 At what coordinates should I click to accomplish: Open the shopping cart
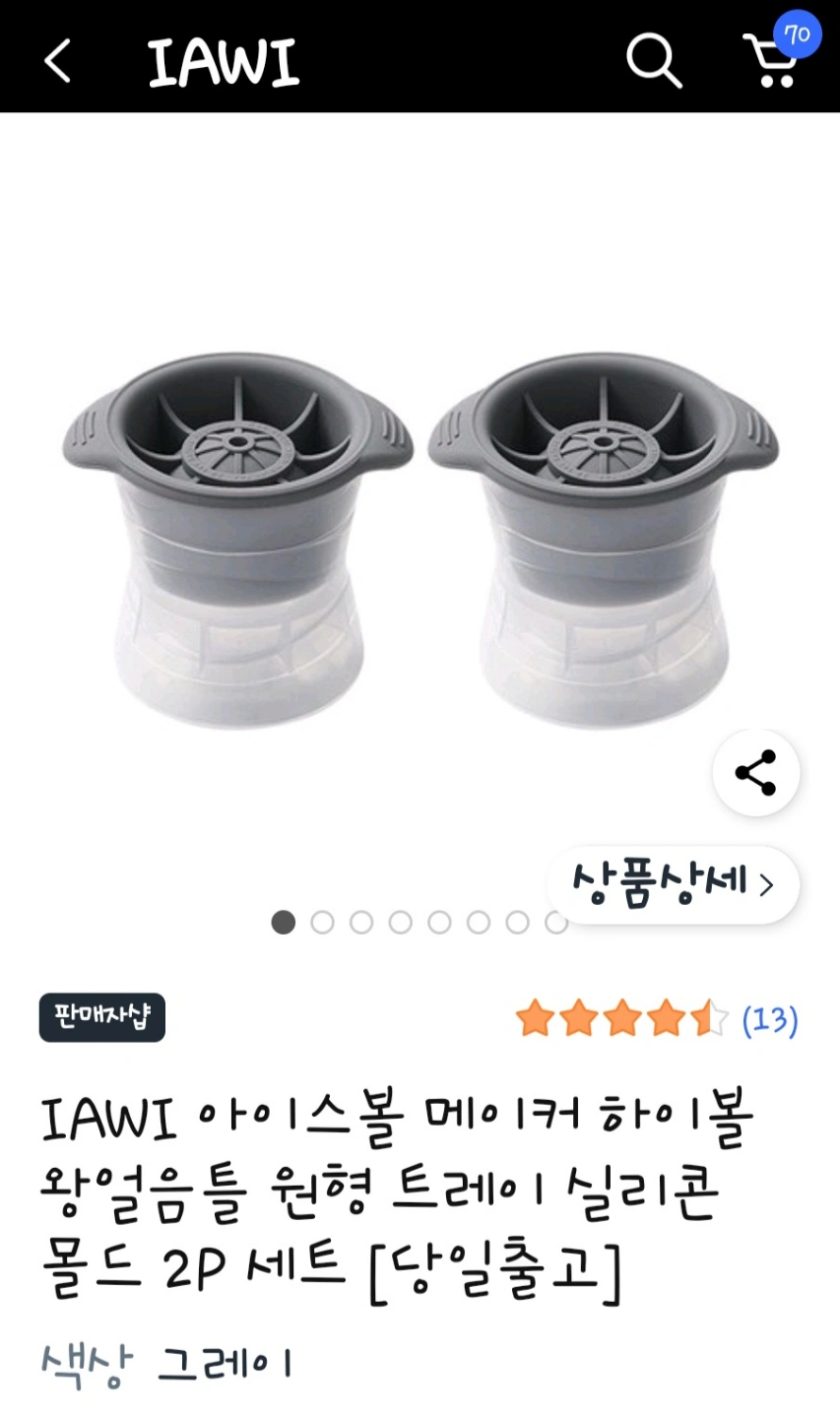[x=773, y=61]
